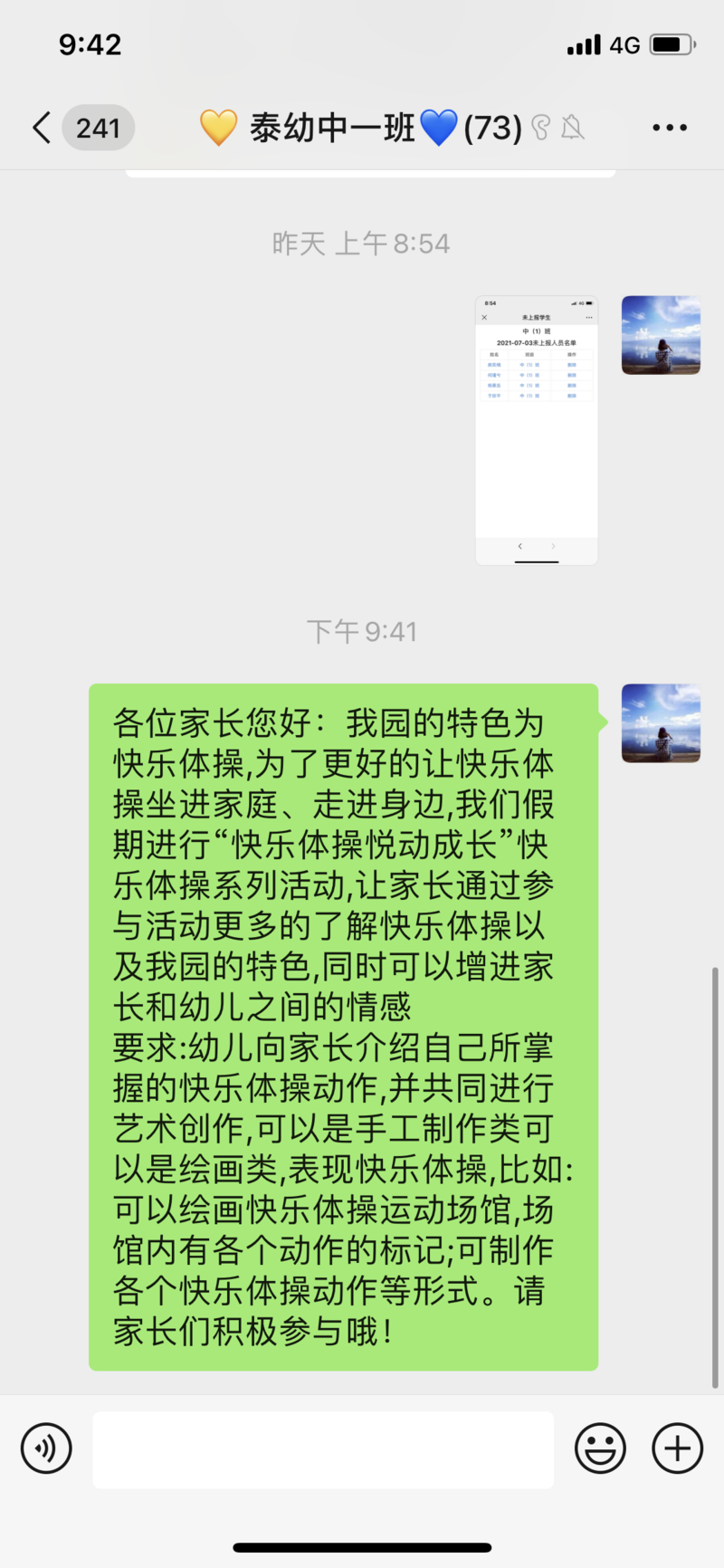Open the shared screenshot image
Screen dimensions: 724x1568
(537, 430)
